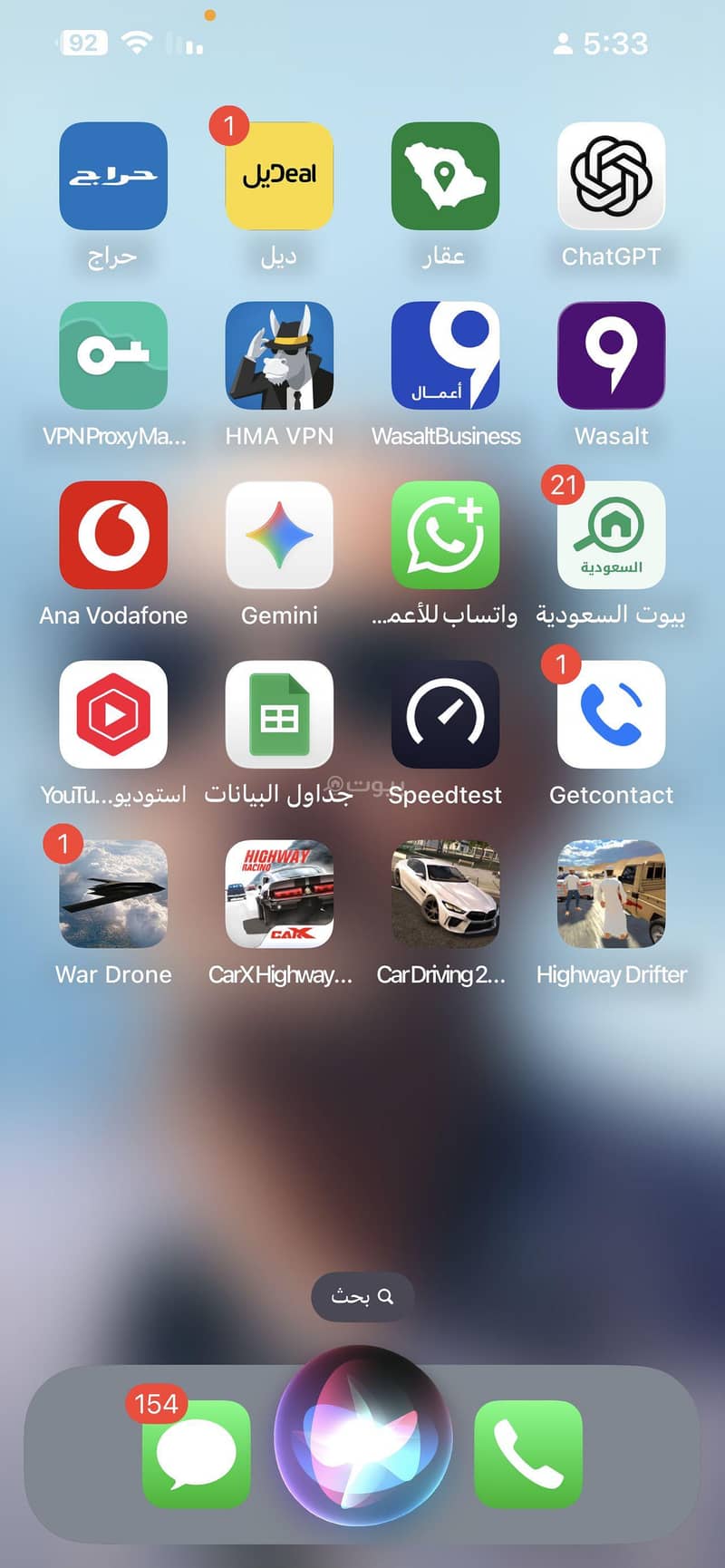Open Google Sheets
The width and height of the screenshot is (725, 1568).
(x=279, y=714)
